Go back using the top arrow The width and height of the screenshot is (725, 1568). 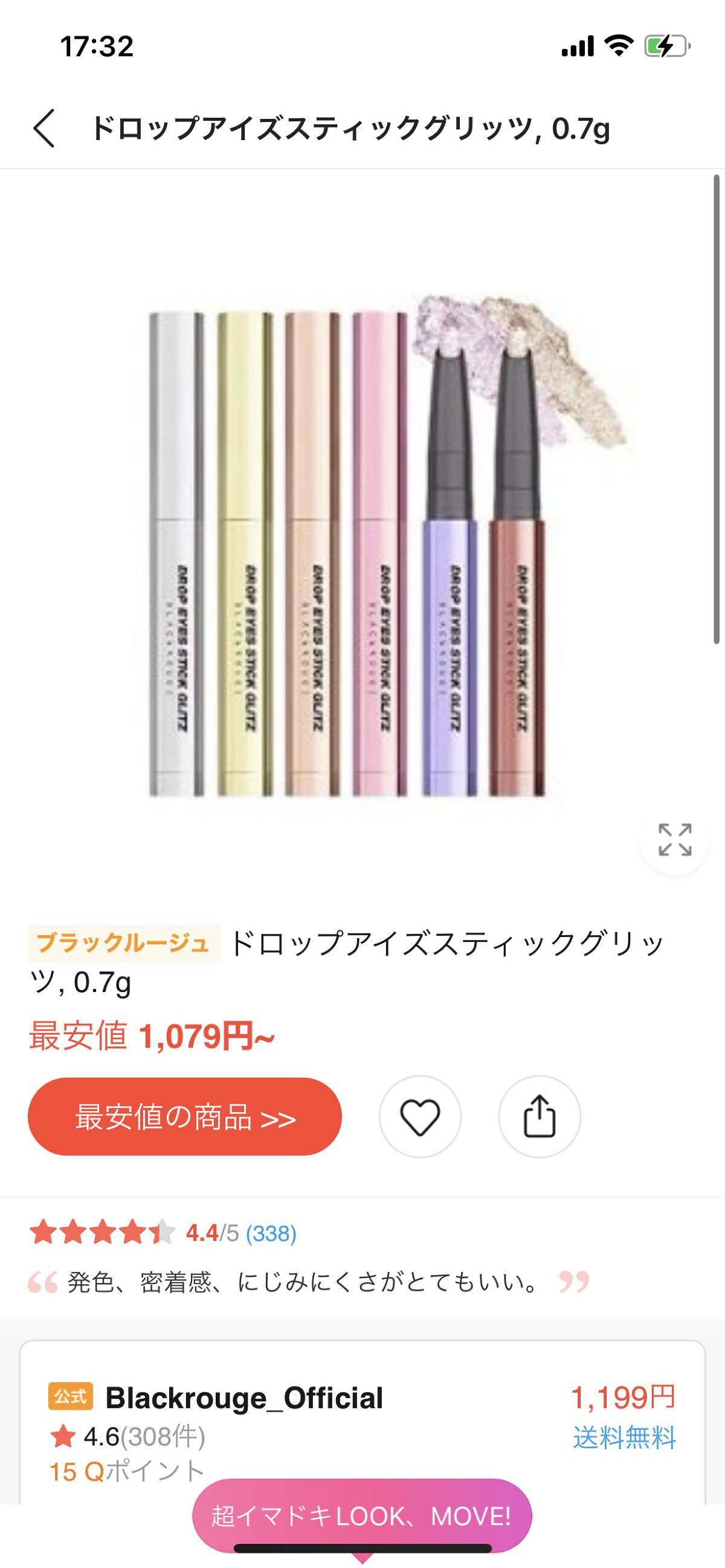44,129
